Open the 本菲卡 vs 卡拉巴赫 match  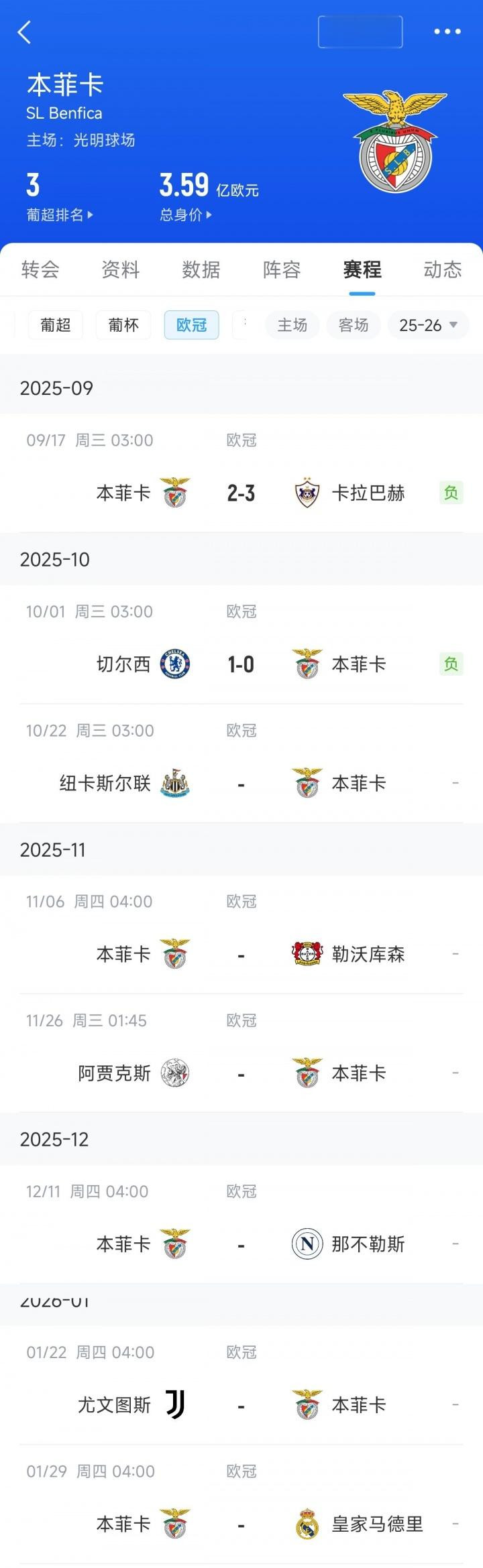click(241, 493)
